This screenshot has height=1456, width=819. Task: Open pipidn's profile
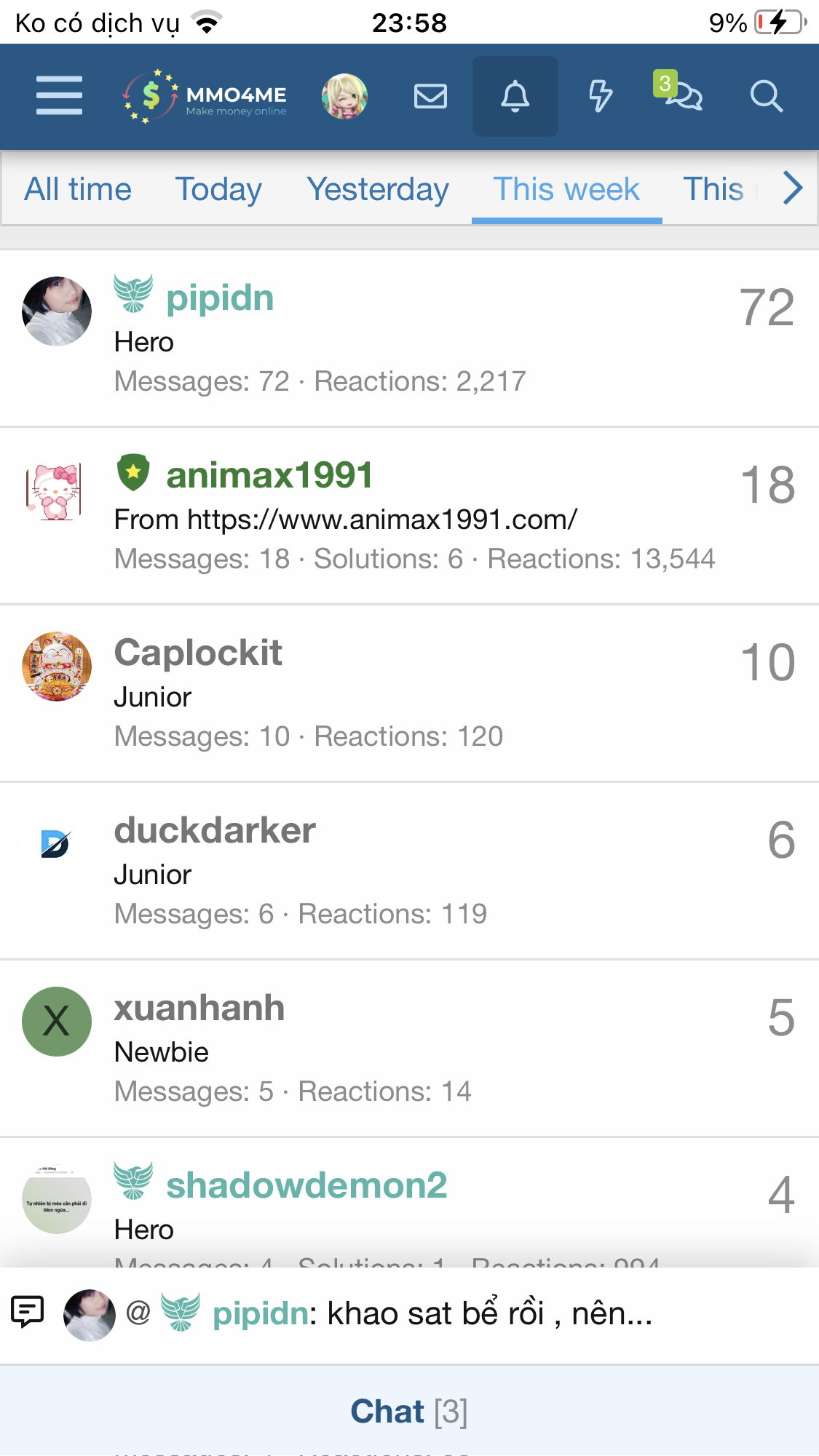coord(220,298)
